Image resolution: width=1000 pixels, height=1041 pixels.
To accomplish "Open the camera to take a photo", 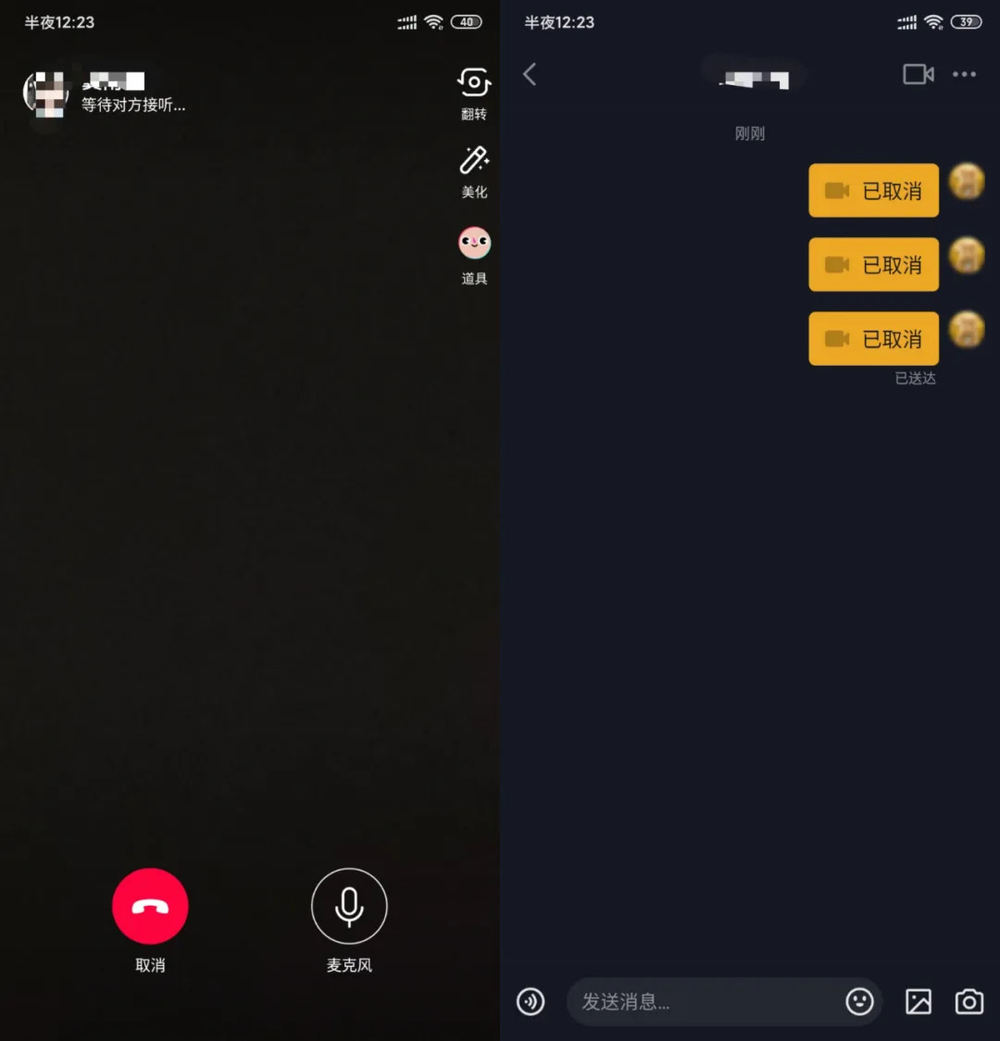I will [969, 1001].
